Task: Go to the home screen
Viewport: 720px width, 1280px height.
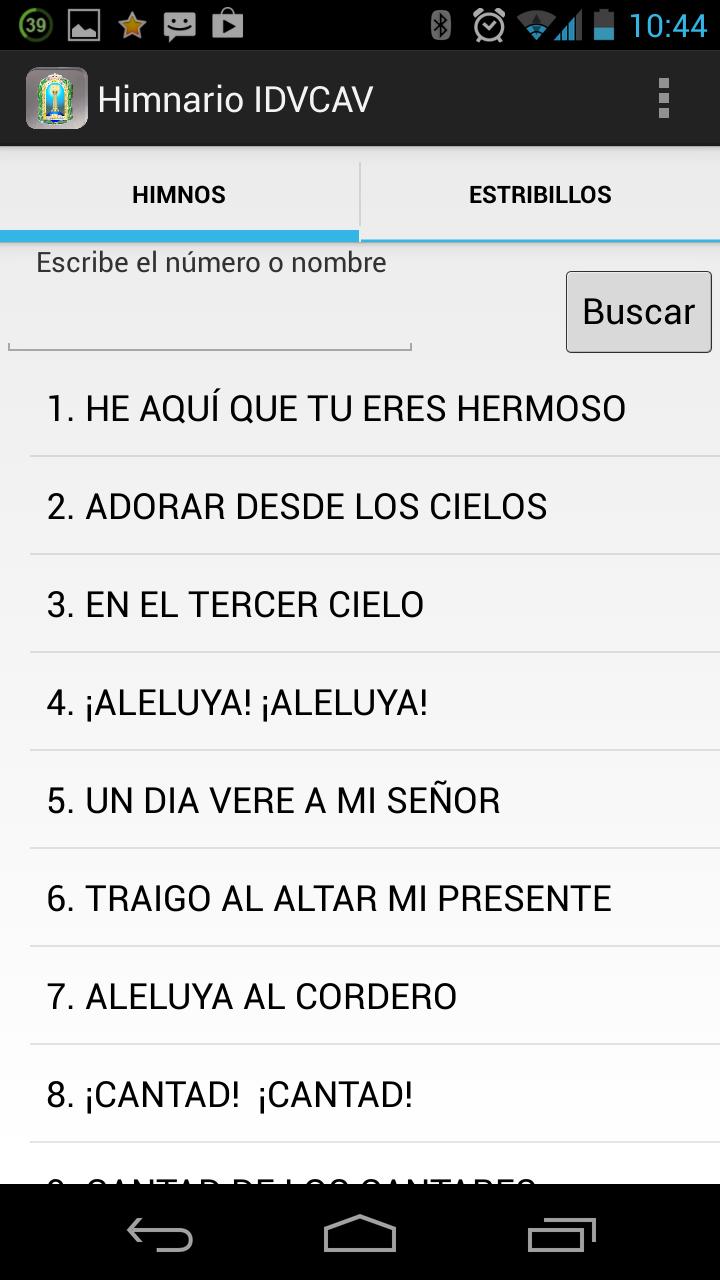Action: tap(360, 1235)
